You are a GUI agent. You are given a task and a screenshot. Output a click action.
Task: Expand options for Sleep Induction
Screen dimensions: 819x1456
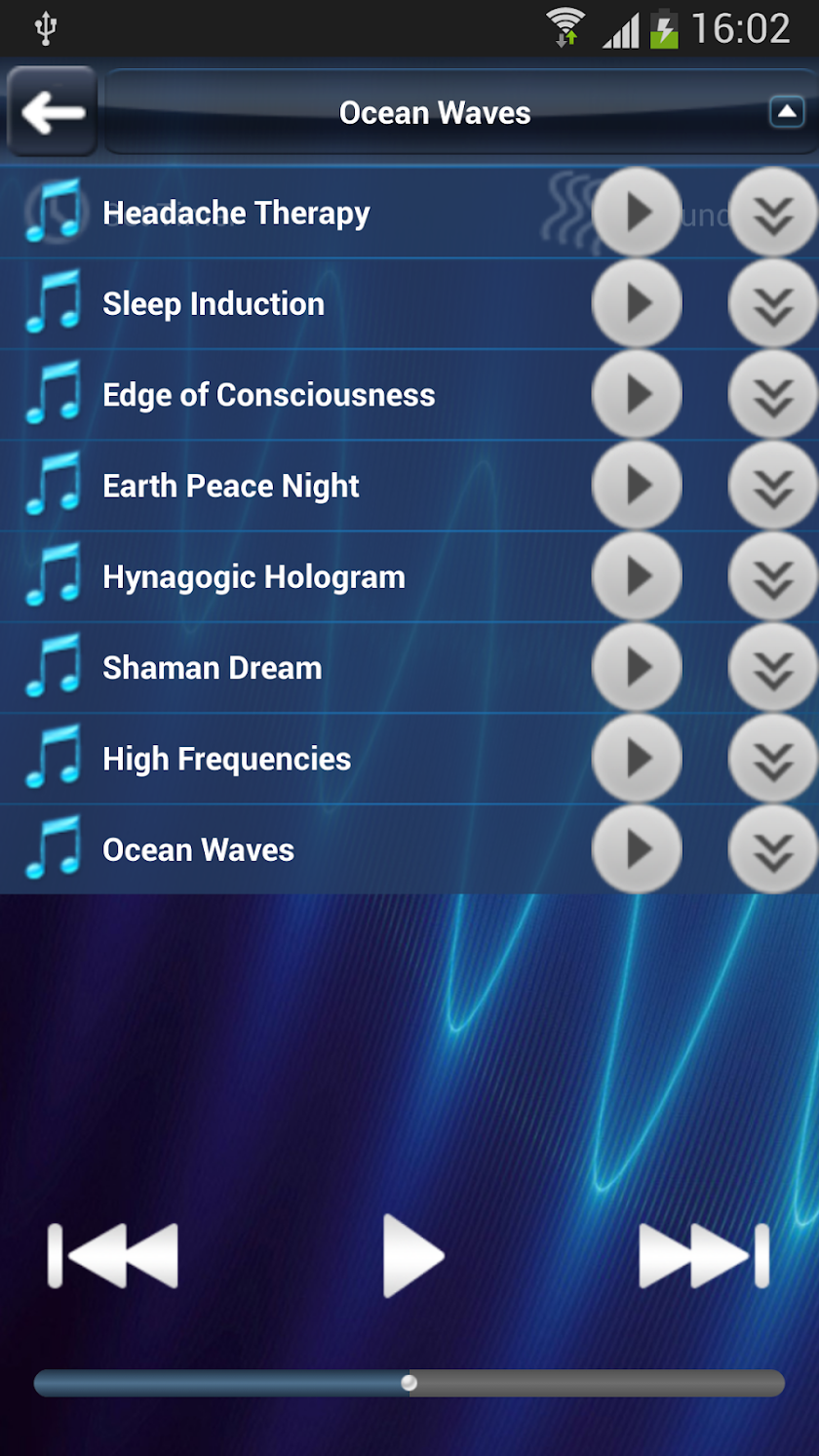[773, 303]
